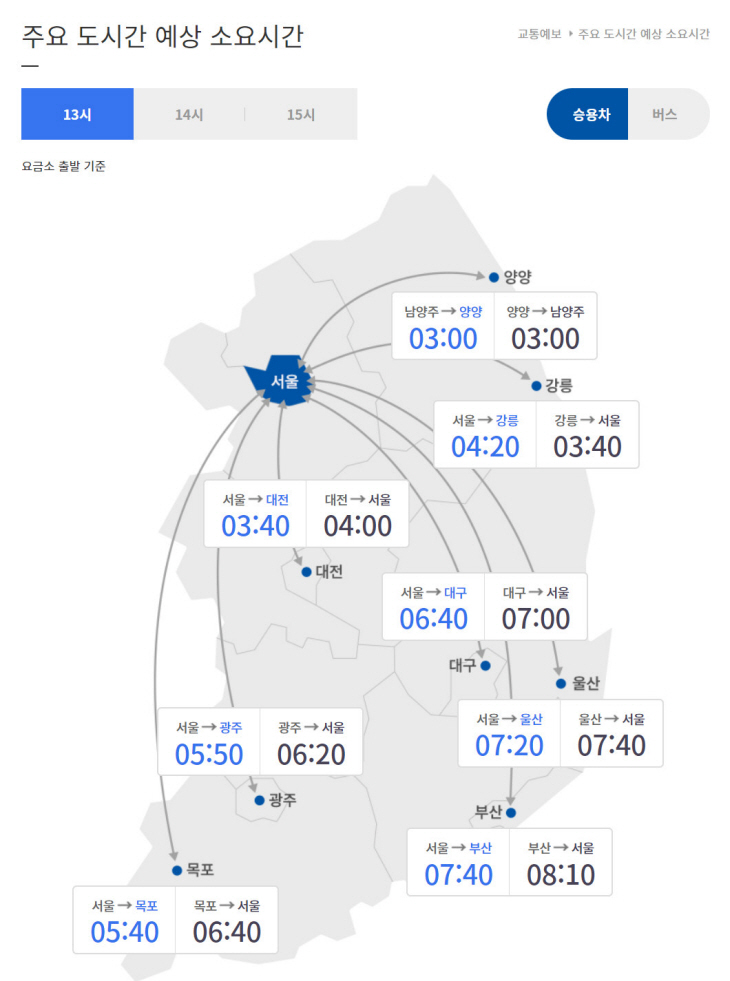This screenshot has height=981, width=730.
Task: Open the 교통예보 breadcrumb link
Action: (539, 34)
